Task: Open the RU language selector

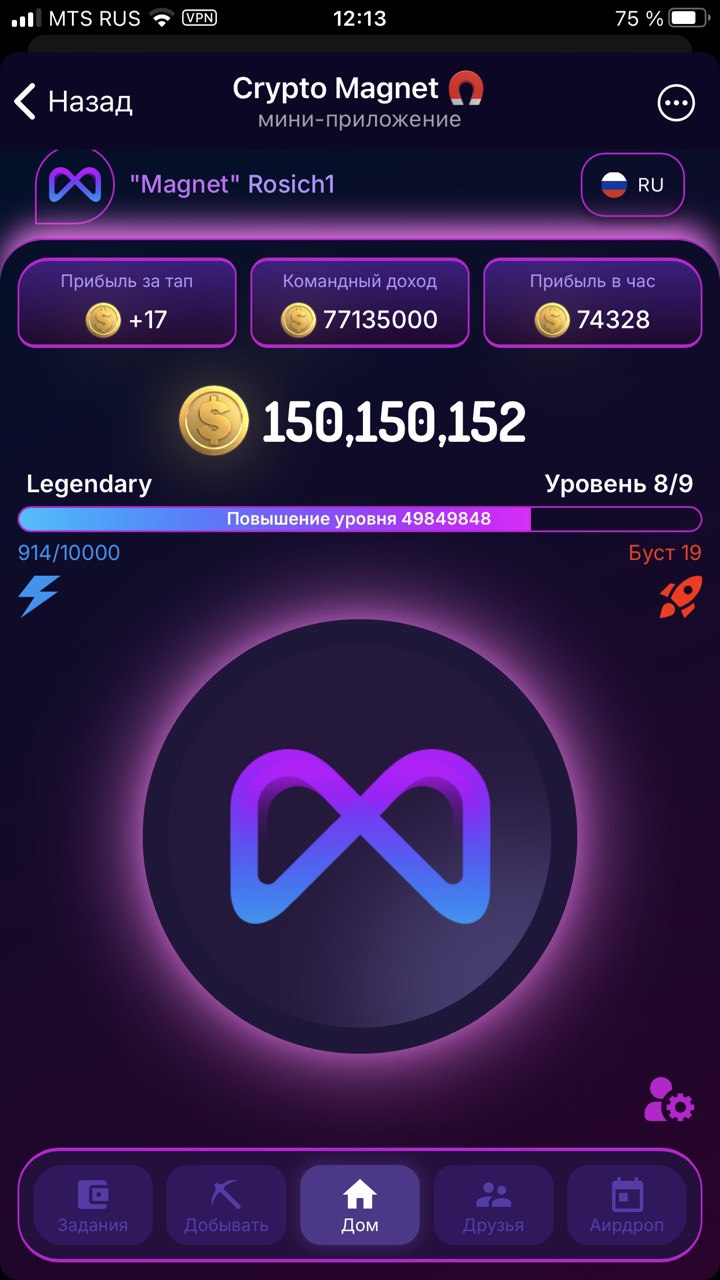Action: (633, 185)
